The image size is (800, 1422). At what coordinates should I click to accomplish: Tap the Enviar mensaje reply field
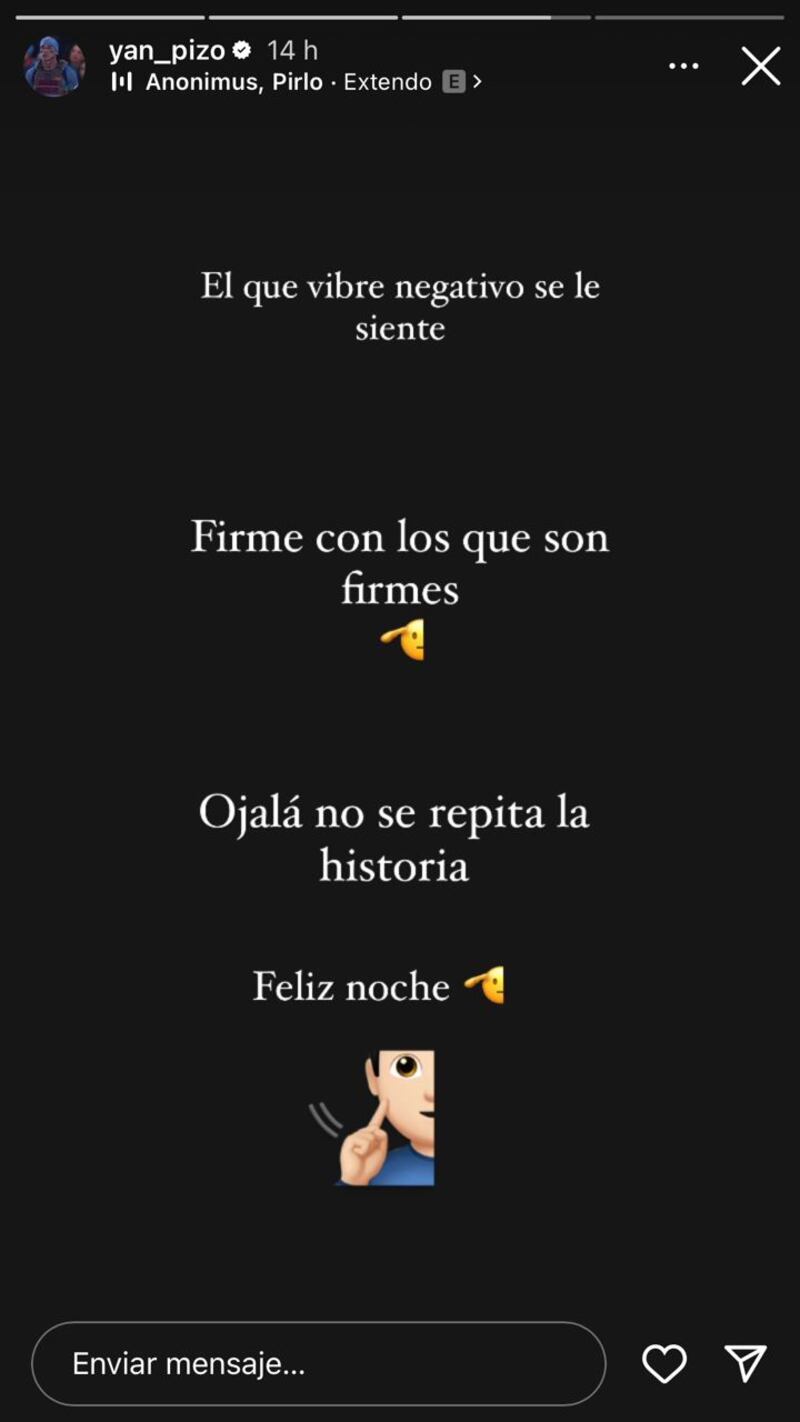[318, 1364]
